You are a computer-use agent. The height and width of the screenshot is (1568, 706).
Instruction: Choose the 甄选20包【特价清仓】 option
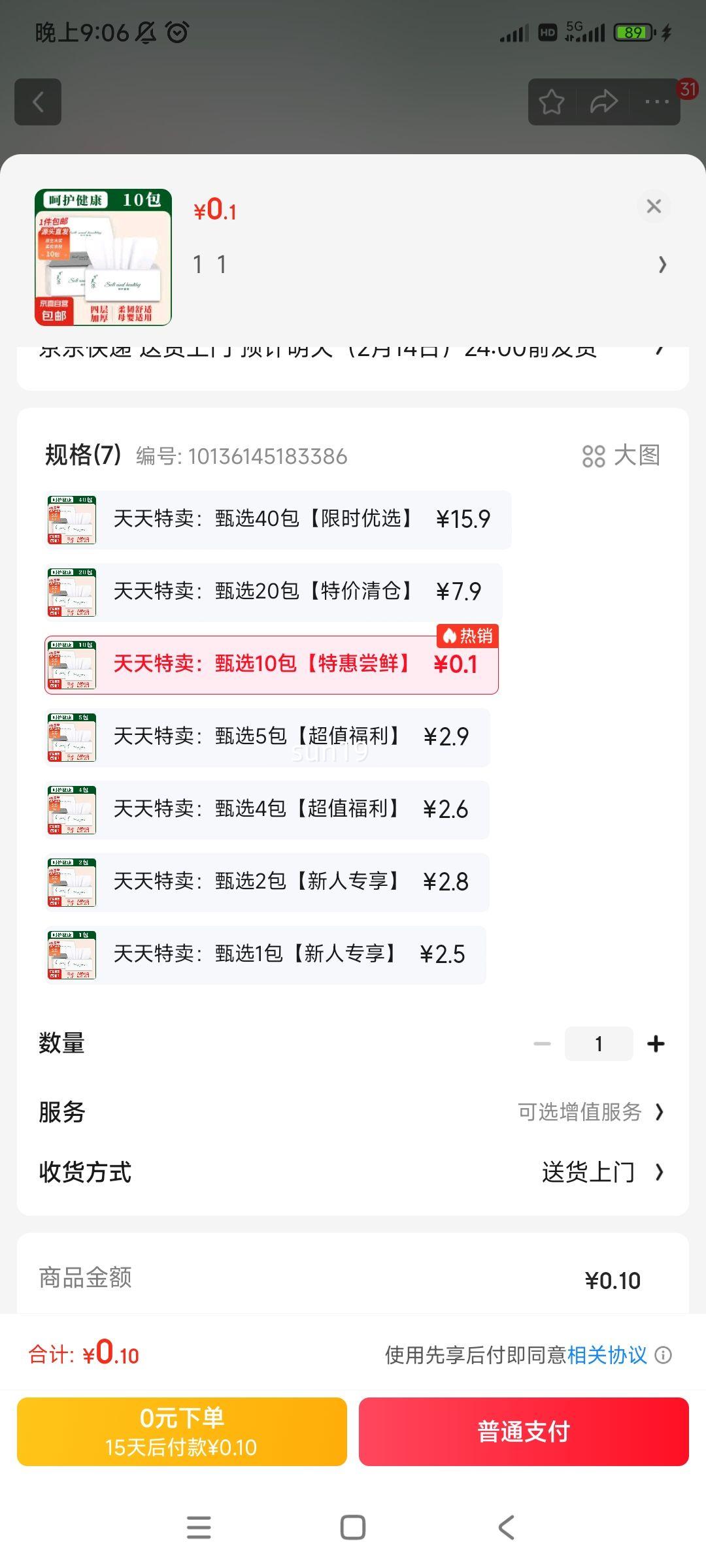pos(273,592)
